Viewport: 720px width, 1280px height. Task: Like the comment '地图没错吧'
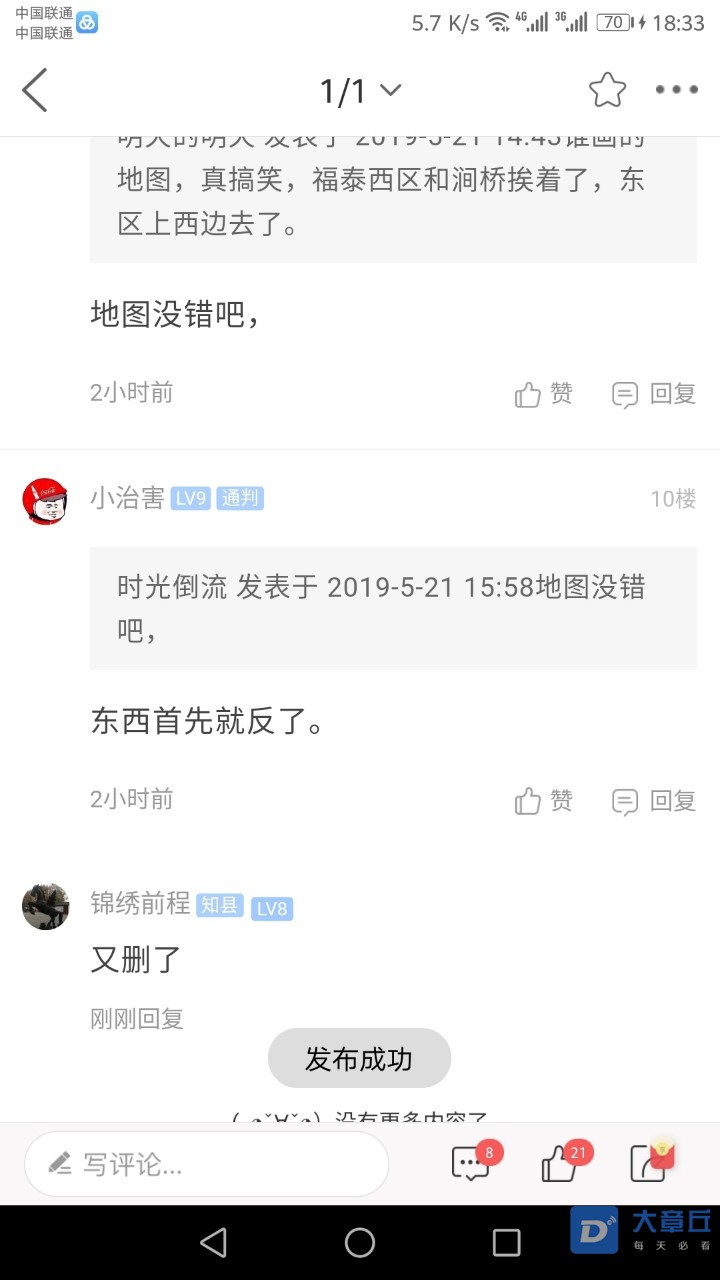pyautogui.click(x=544, y=394)
